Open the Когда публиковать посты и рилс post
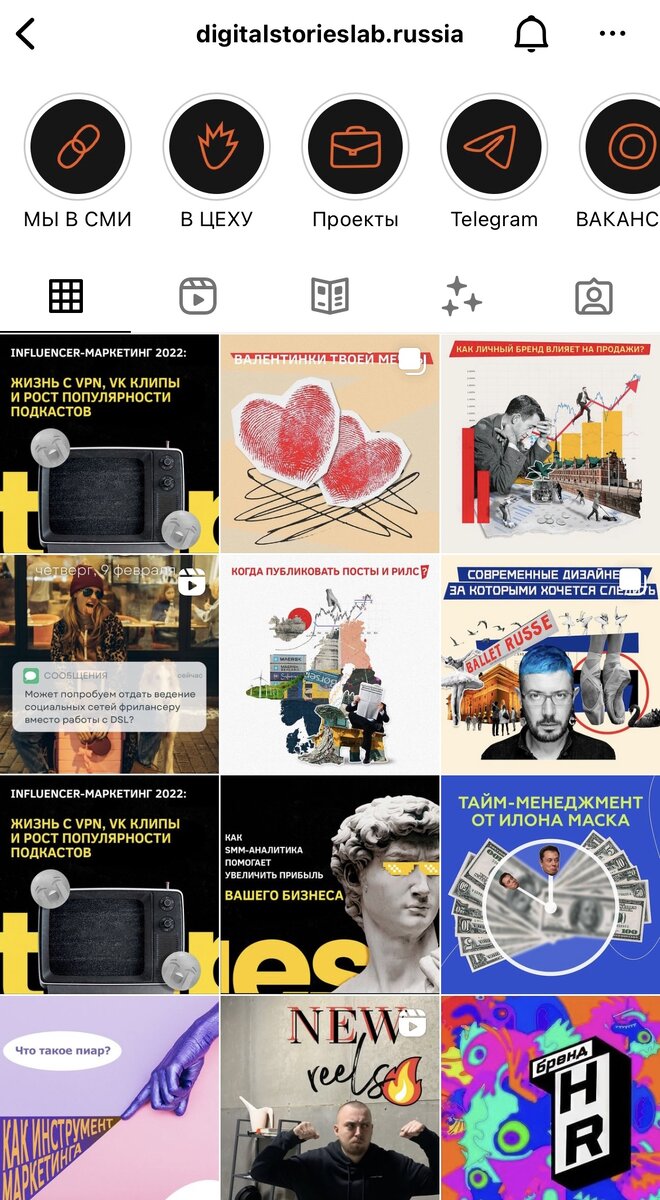Image resolution: width=660 pixels, height=1200 pixels. pyautogui.click(x=330, y=664)
